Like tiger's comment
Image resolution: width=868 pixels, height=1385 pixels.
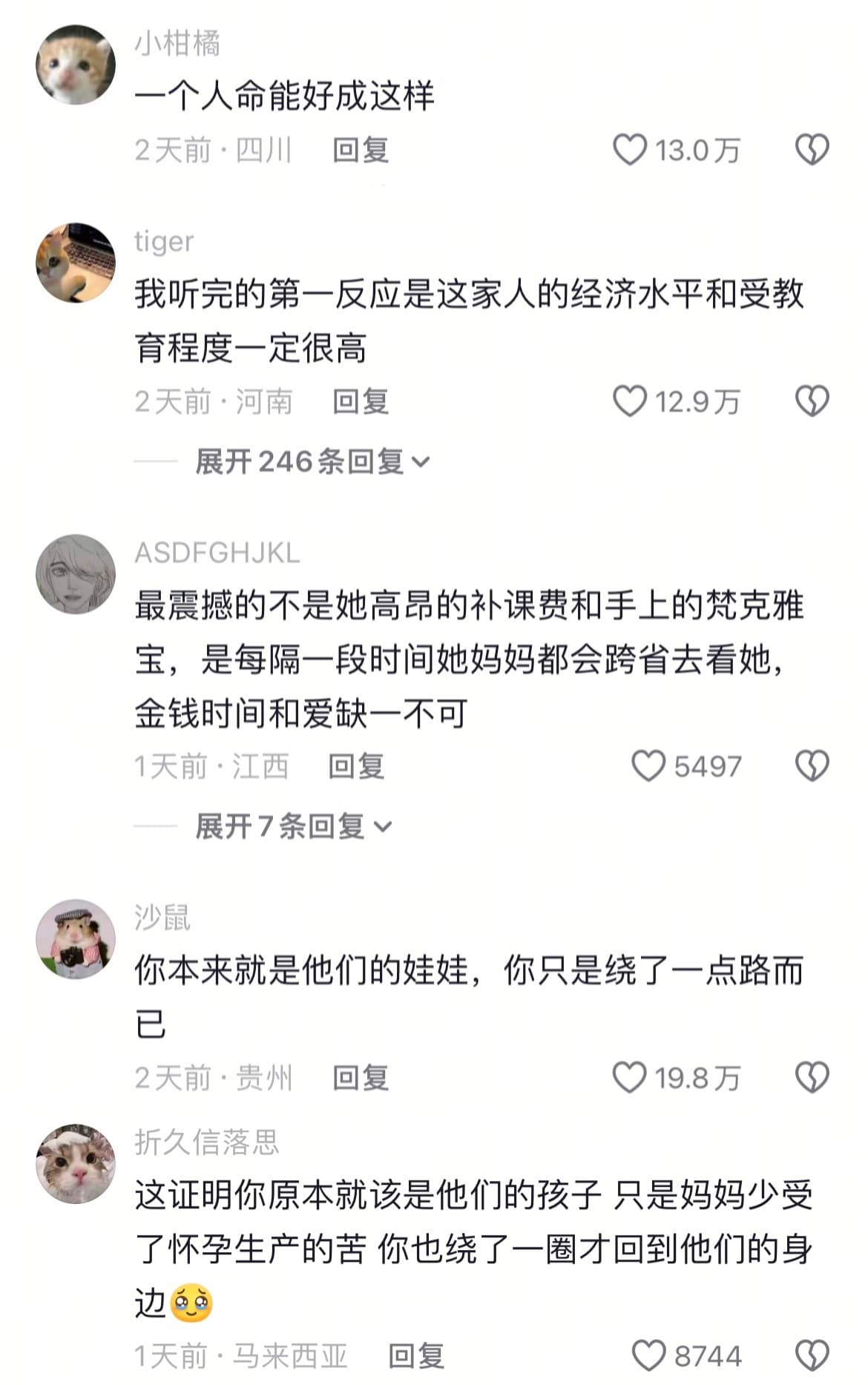point(630,401)
